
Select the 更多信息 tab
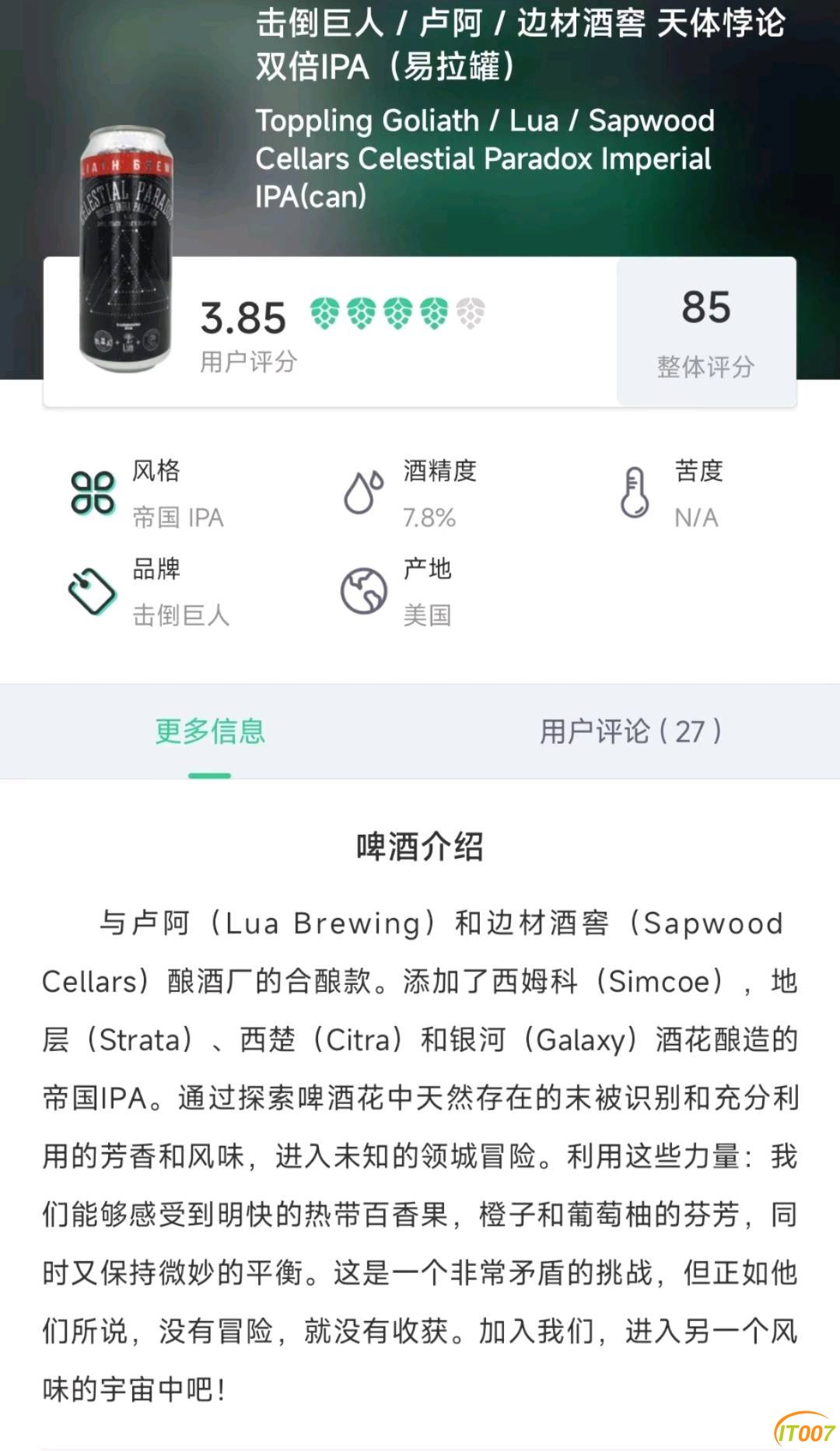click(x=210, y=731)
